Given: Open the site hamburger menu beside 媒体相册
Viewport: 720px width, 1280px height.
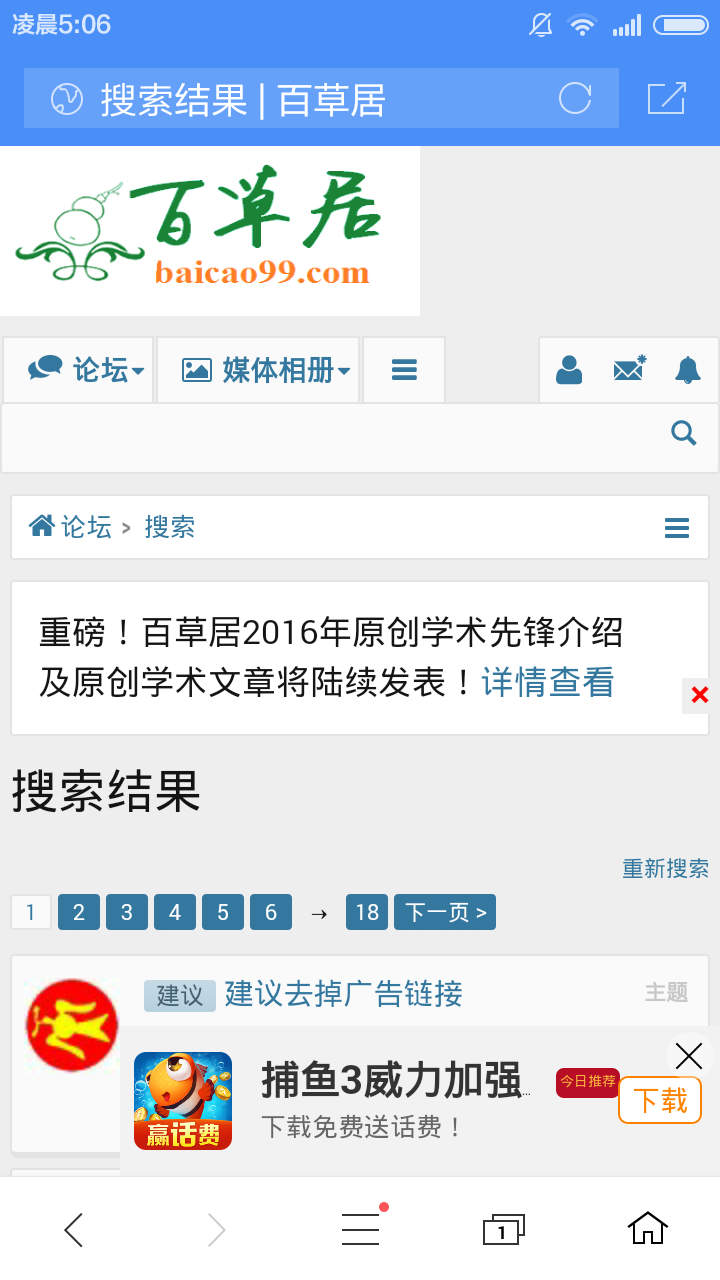Looking at the screenshot, I should click(x=404, y=370).
